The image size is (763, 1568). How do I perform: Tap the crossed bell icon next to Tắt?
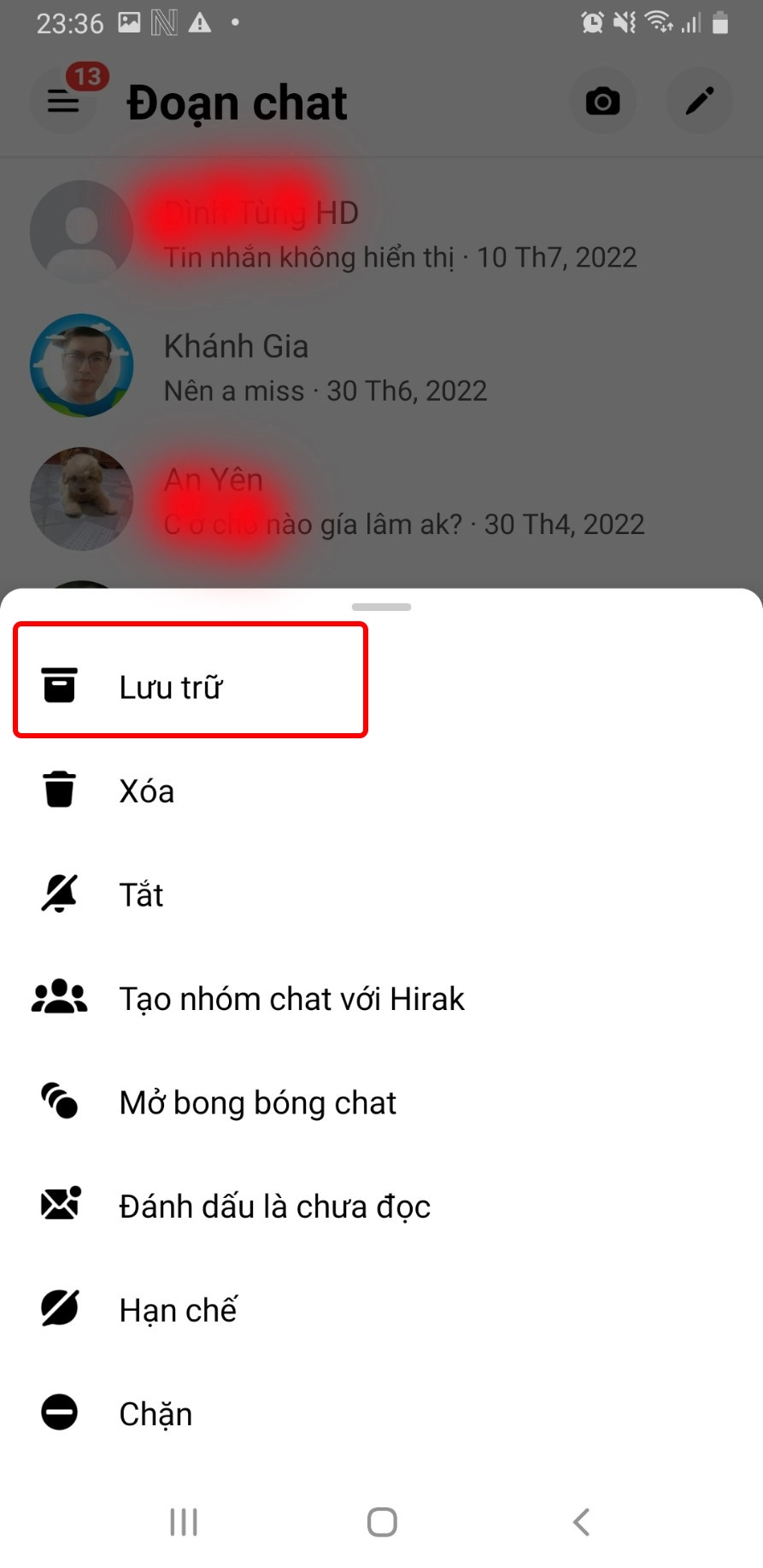(x=58, y=893)
